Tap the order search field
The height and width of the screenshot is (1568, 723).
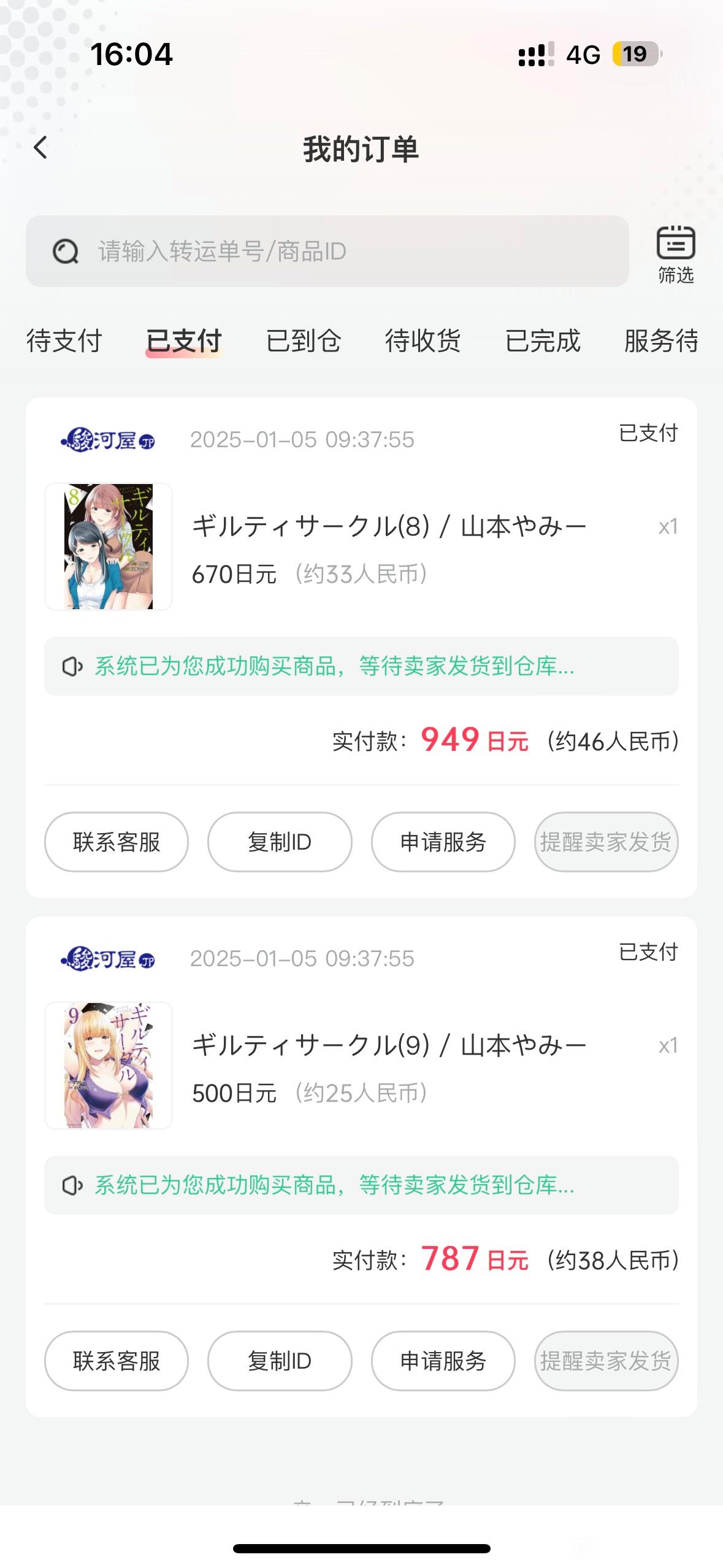327,251
